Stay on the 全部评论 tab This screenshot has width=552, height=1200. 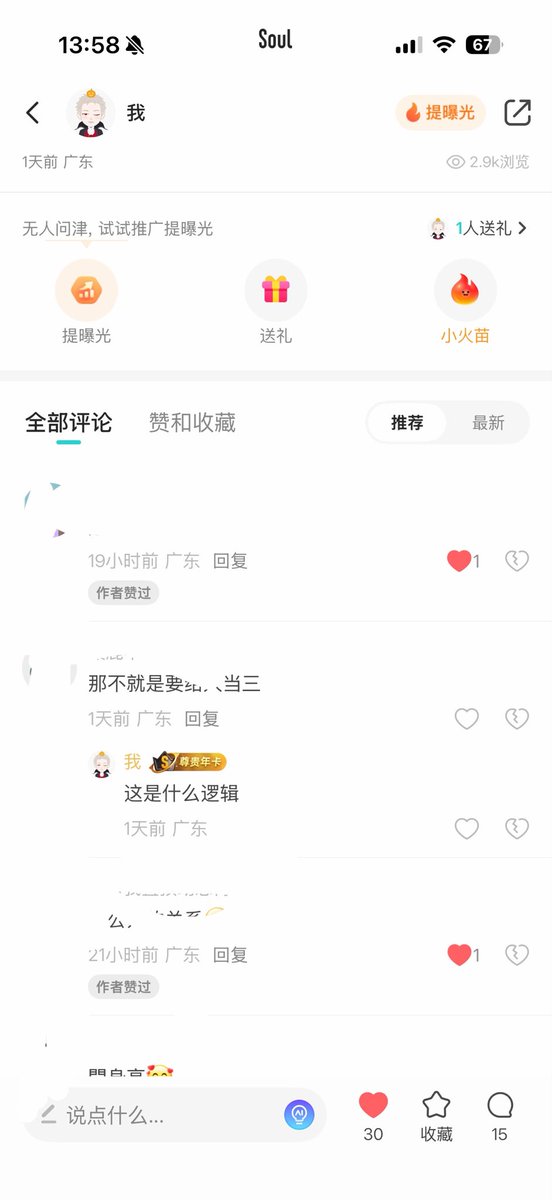[69, 422]
